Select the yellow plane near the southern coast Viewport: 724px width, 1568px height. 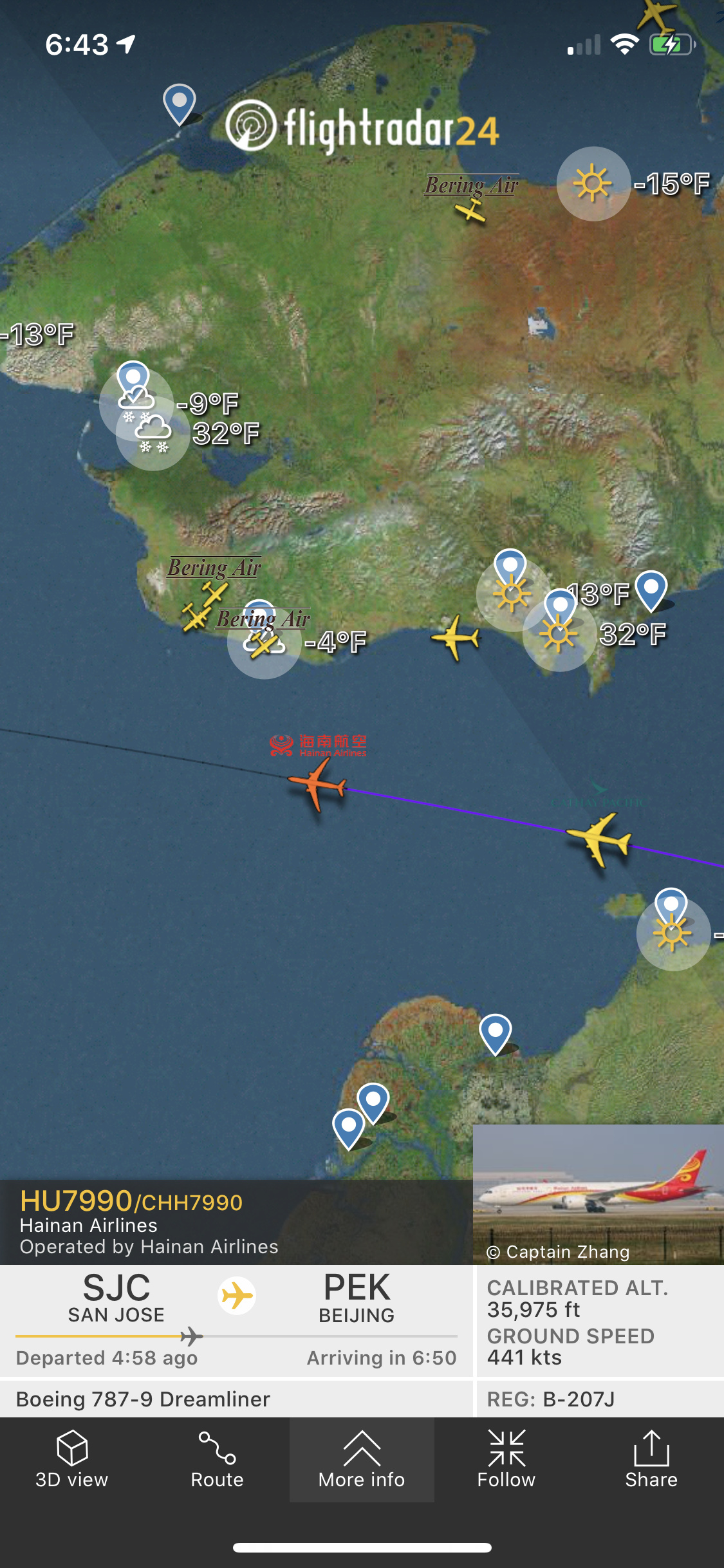(x=456, y=637)
